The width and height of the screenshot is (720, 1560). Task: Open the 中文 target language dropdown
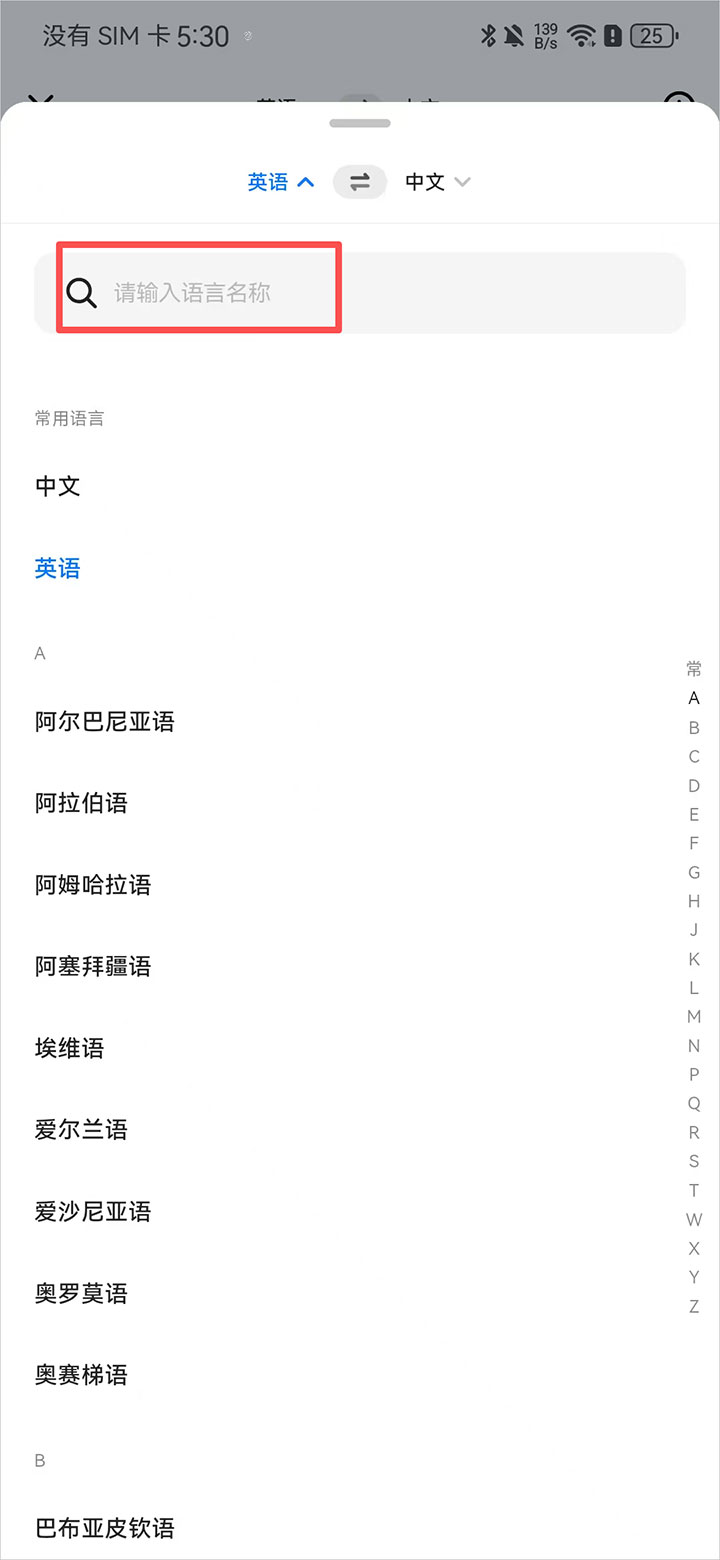pos(437,182)
